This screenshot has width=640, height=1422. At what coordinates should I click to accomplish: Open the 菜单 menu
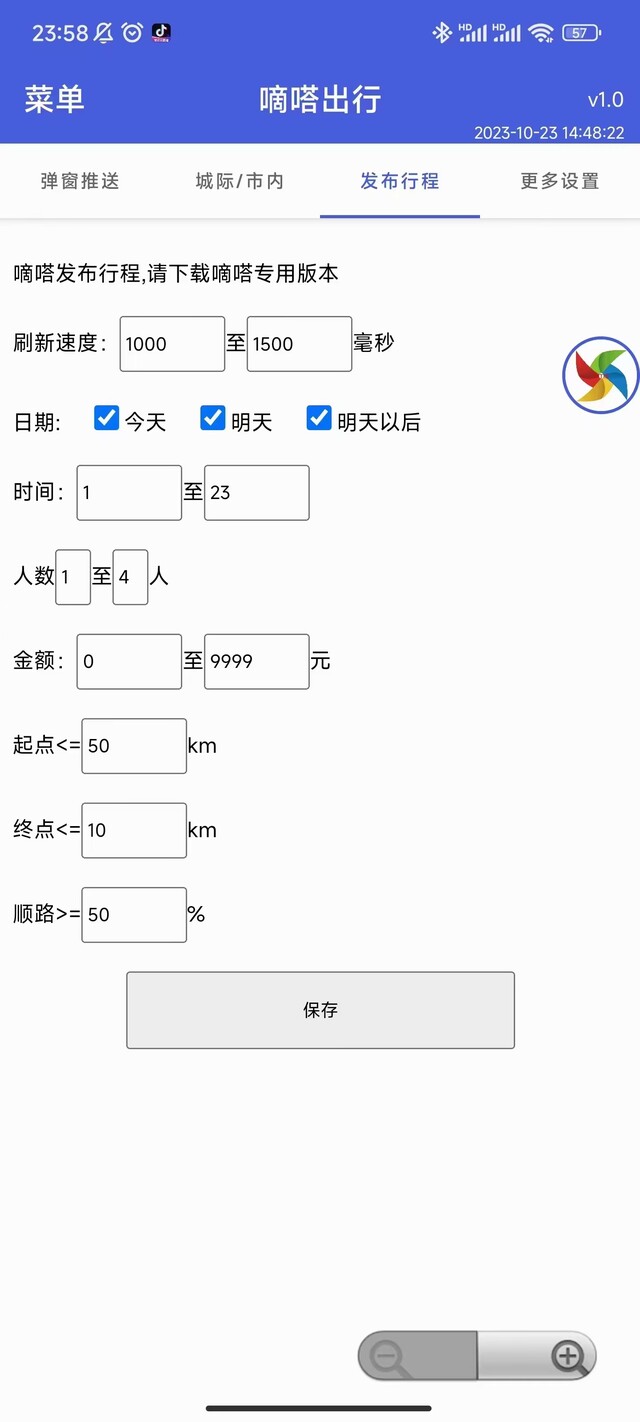point(54,99)
